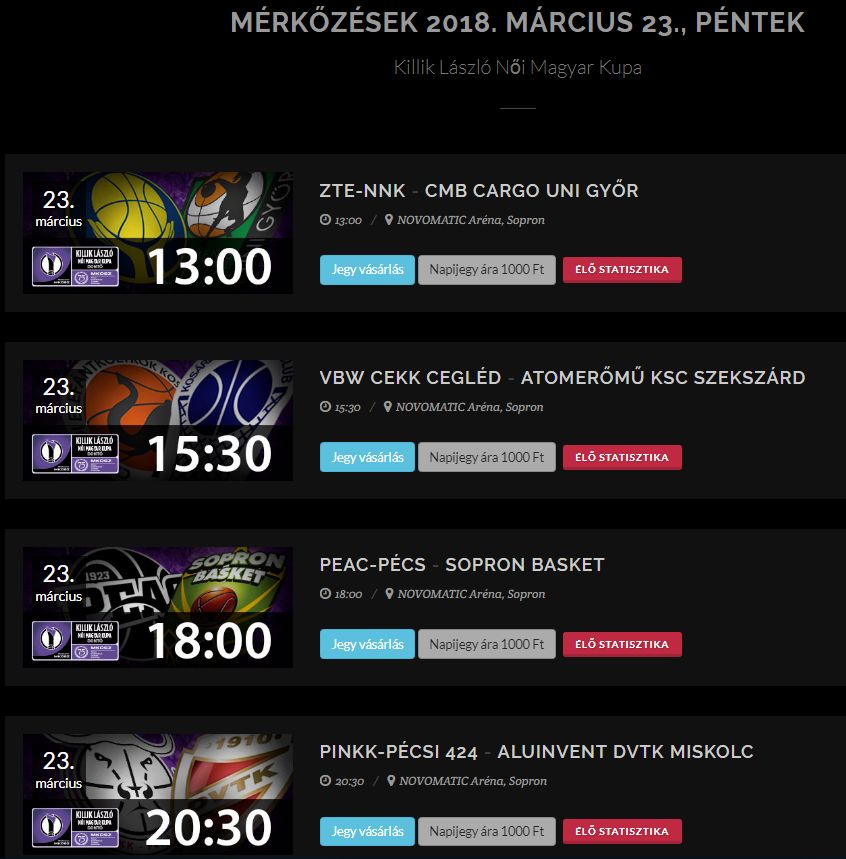Buy tickets for PINKK-Pécsi 424 match

pos(367,831)
